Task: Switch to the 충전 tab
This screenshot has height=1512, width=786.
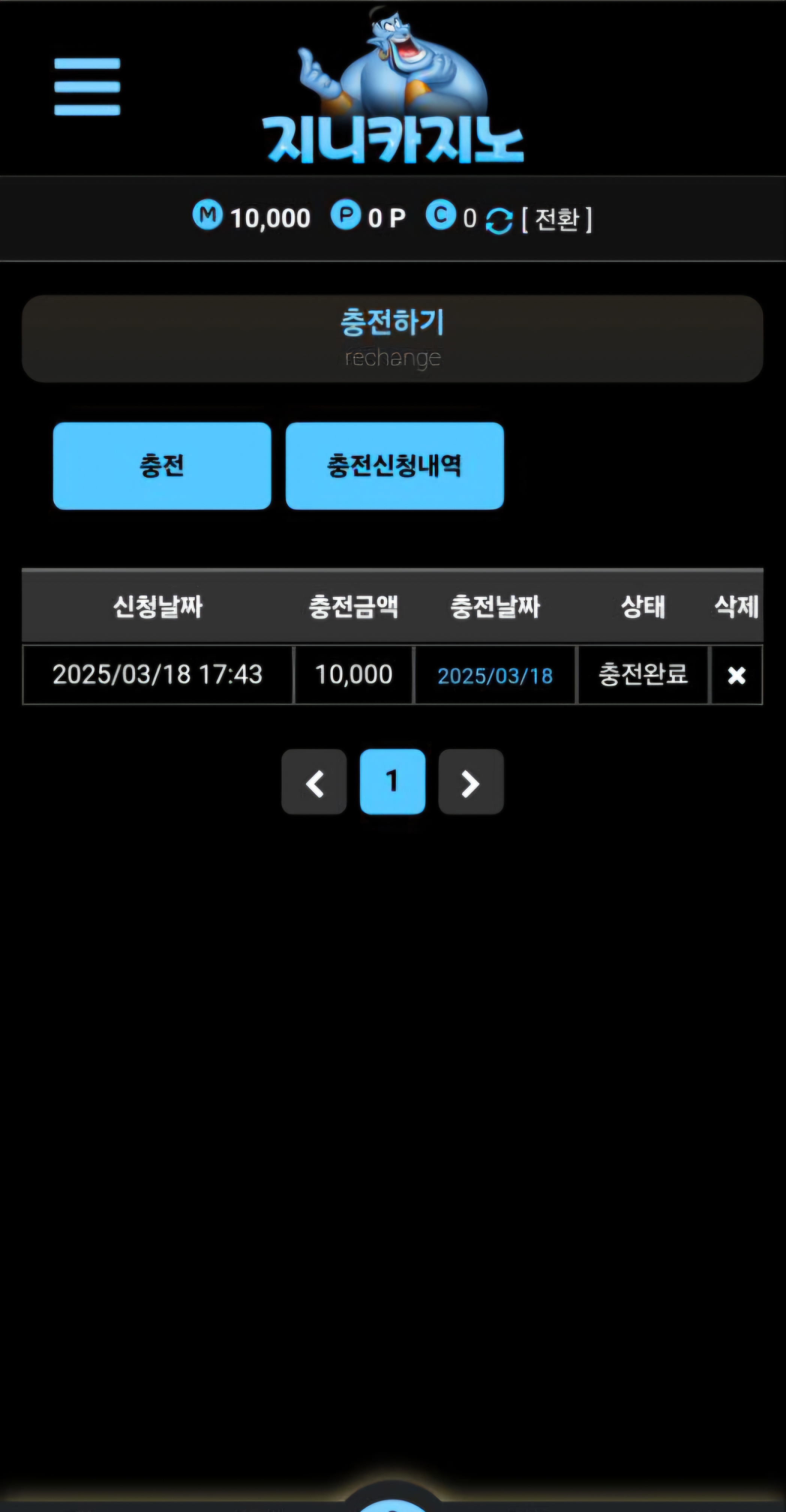Action: 162,465
